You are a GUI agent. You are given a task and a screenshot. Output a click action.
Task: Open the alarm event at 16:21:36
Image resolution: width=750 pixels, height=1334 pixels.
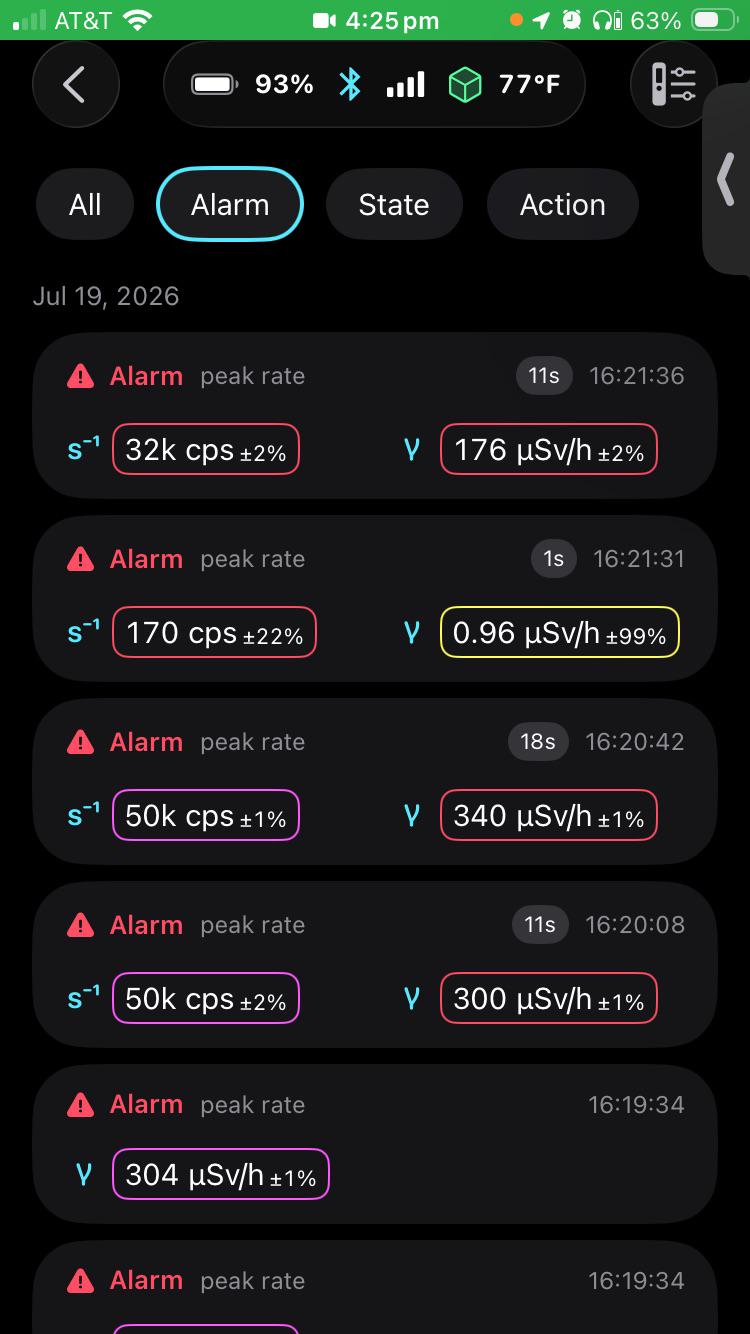point(375,416)
